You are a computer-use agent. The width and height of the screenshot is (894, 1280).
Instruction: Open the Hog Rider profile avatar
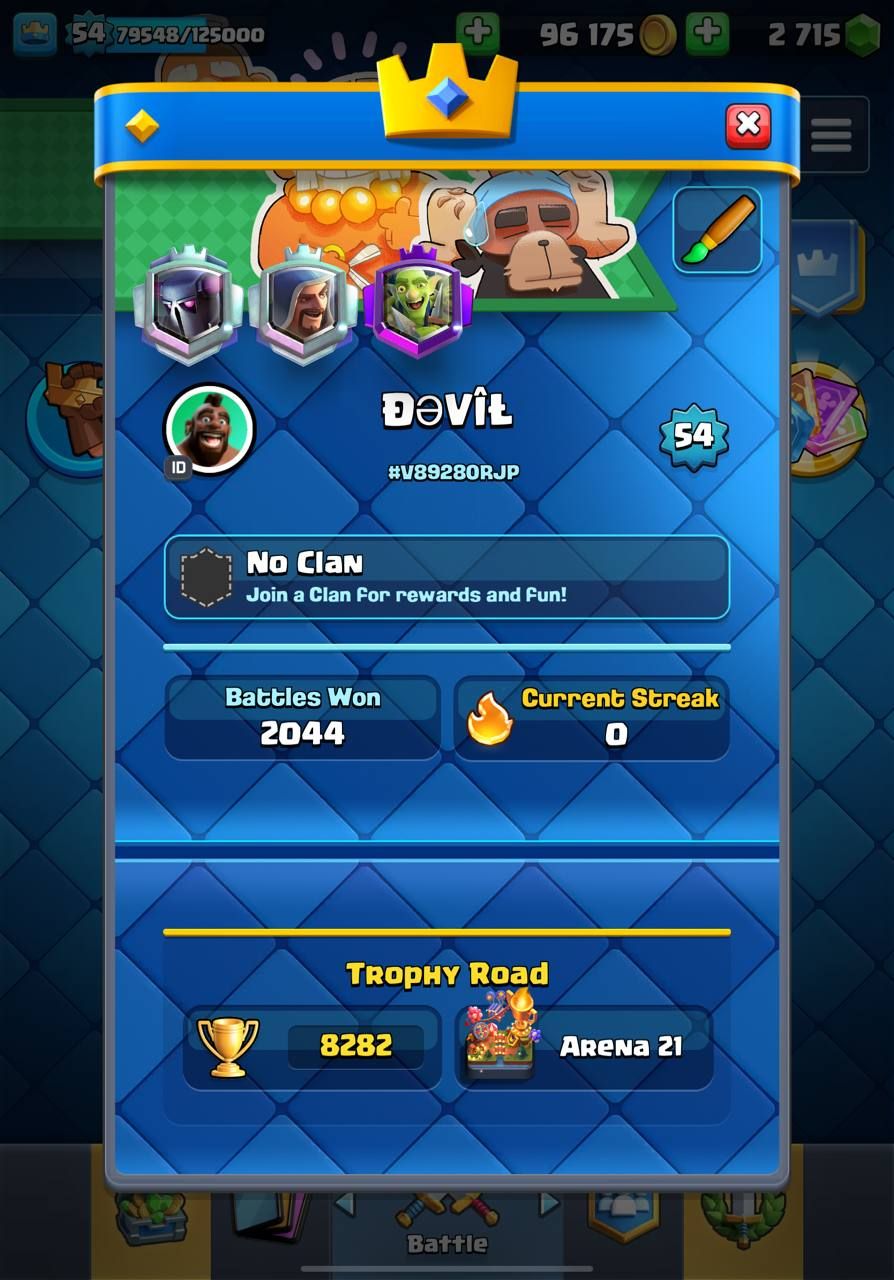click(209, 429)
